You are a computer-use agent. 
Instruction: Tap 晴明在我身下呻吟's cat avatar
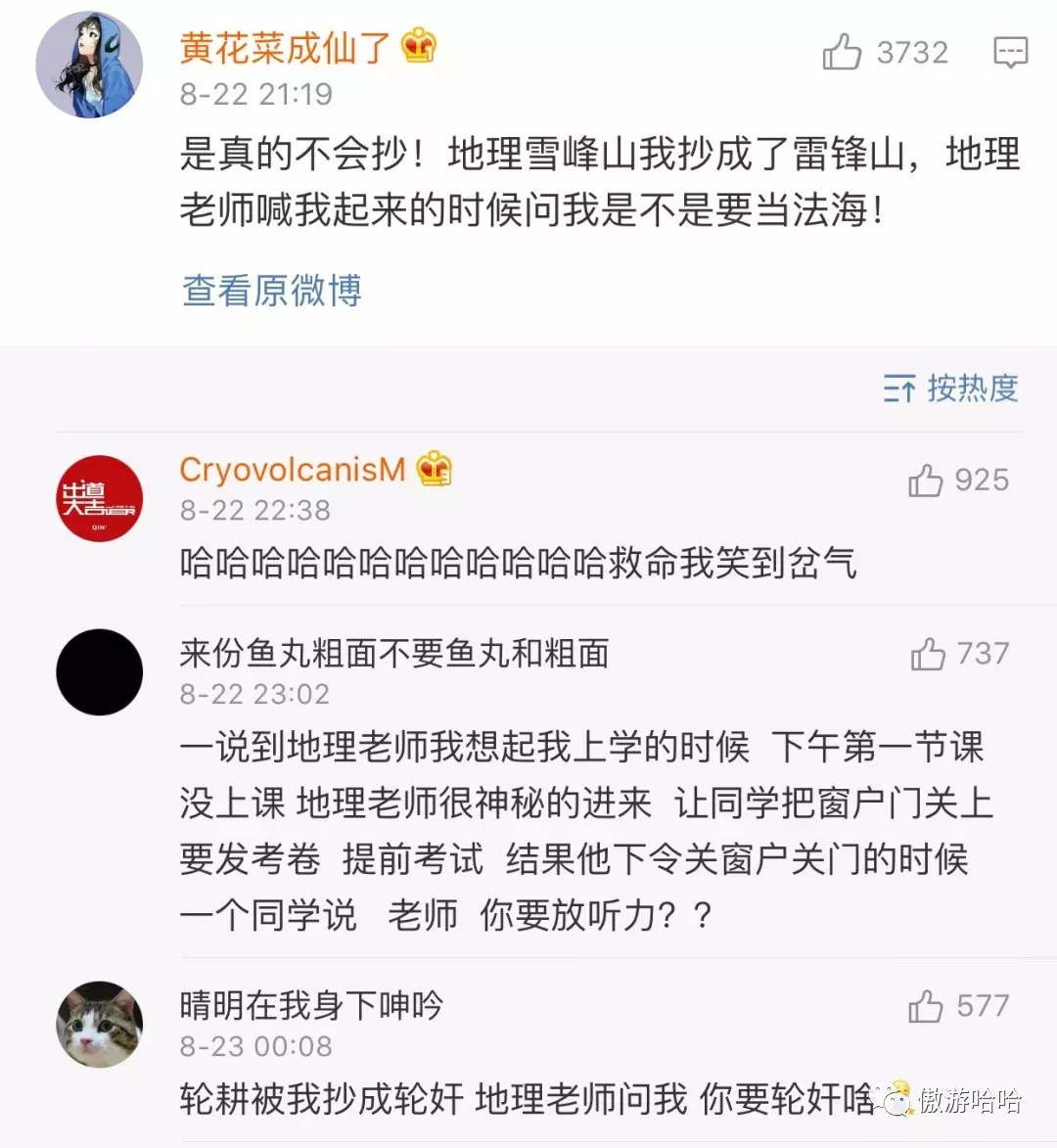99,1024
